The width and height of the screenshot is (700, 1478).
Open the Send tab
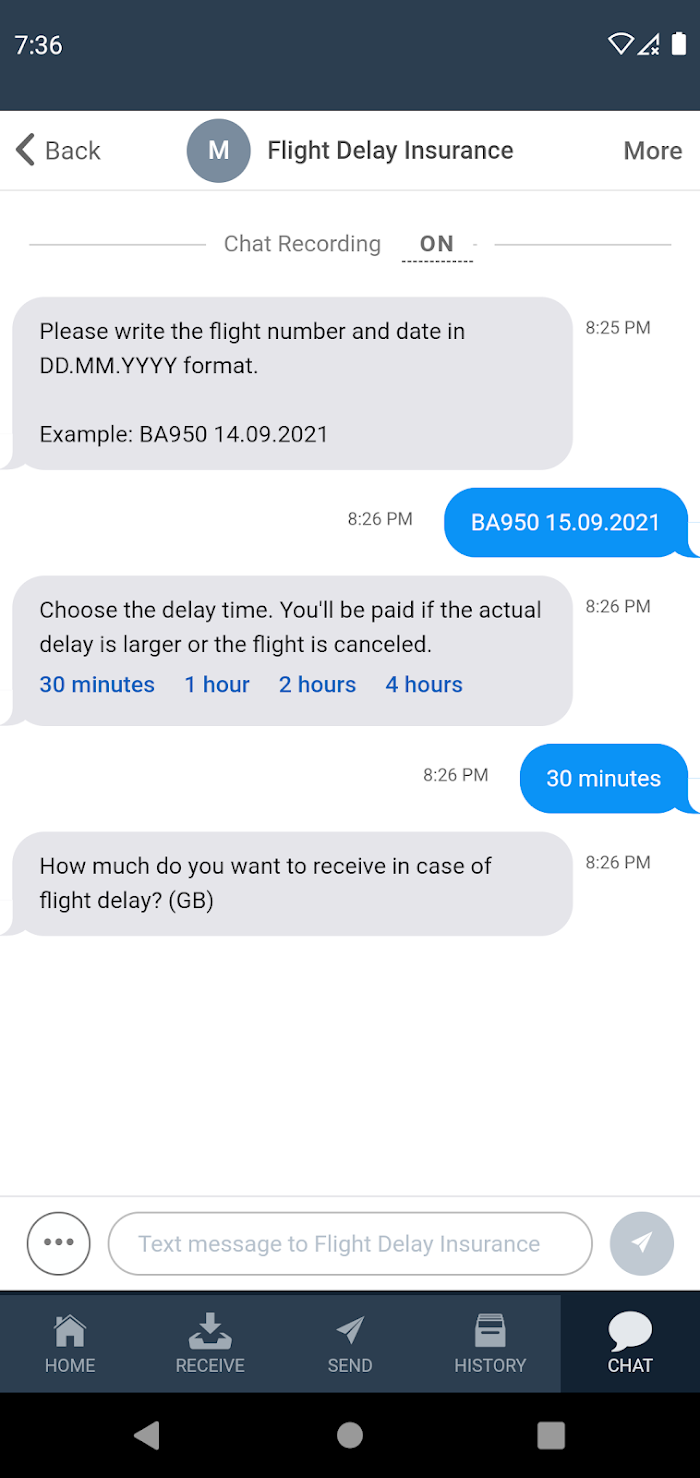point(350,1343)
